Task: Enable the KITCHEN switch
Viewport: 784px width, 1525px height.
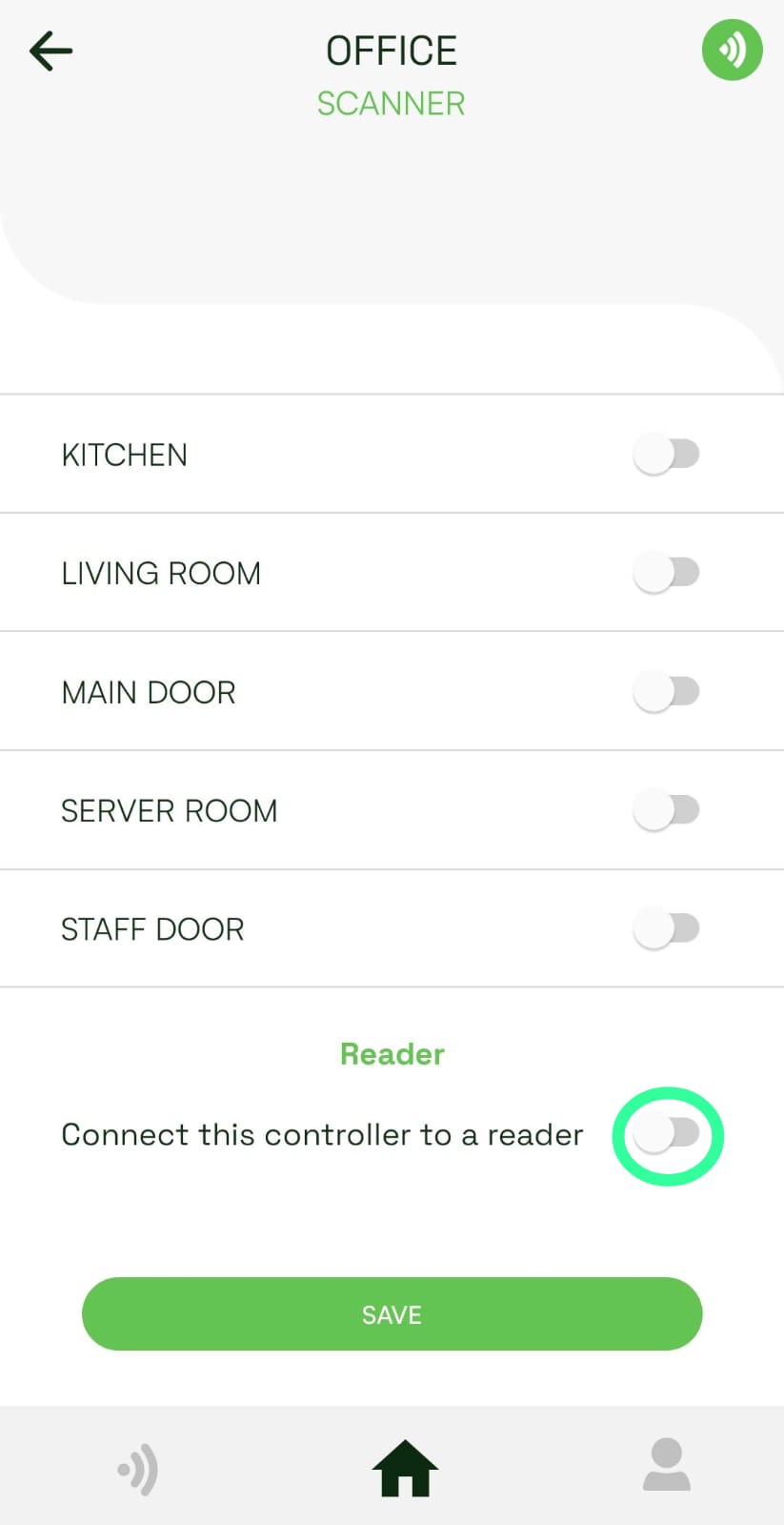Action: pos(666,455)
